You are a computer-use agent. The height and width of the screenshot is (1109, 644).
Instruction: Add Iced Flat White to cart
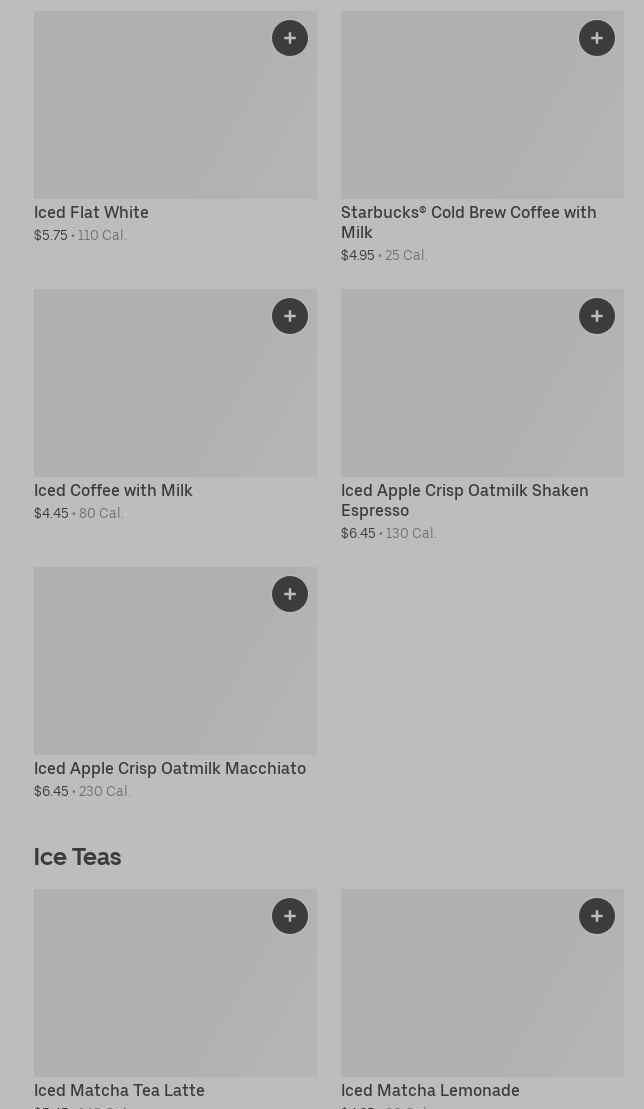pos(290,38)
